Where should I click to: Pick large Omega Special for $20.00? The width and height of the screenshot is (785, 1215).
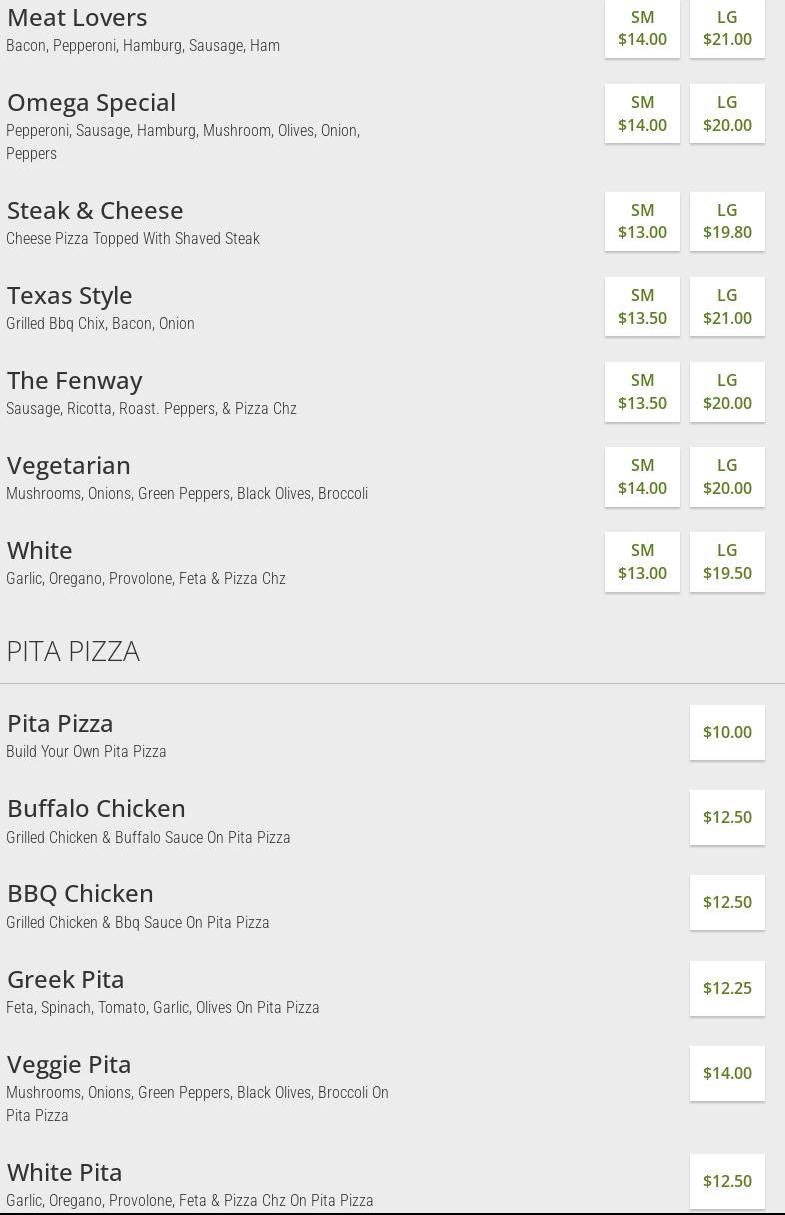point(727,114)
